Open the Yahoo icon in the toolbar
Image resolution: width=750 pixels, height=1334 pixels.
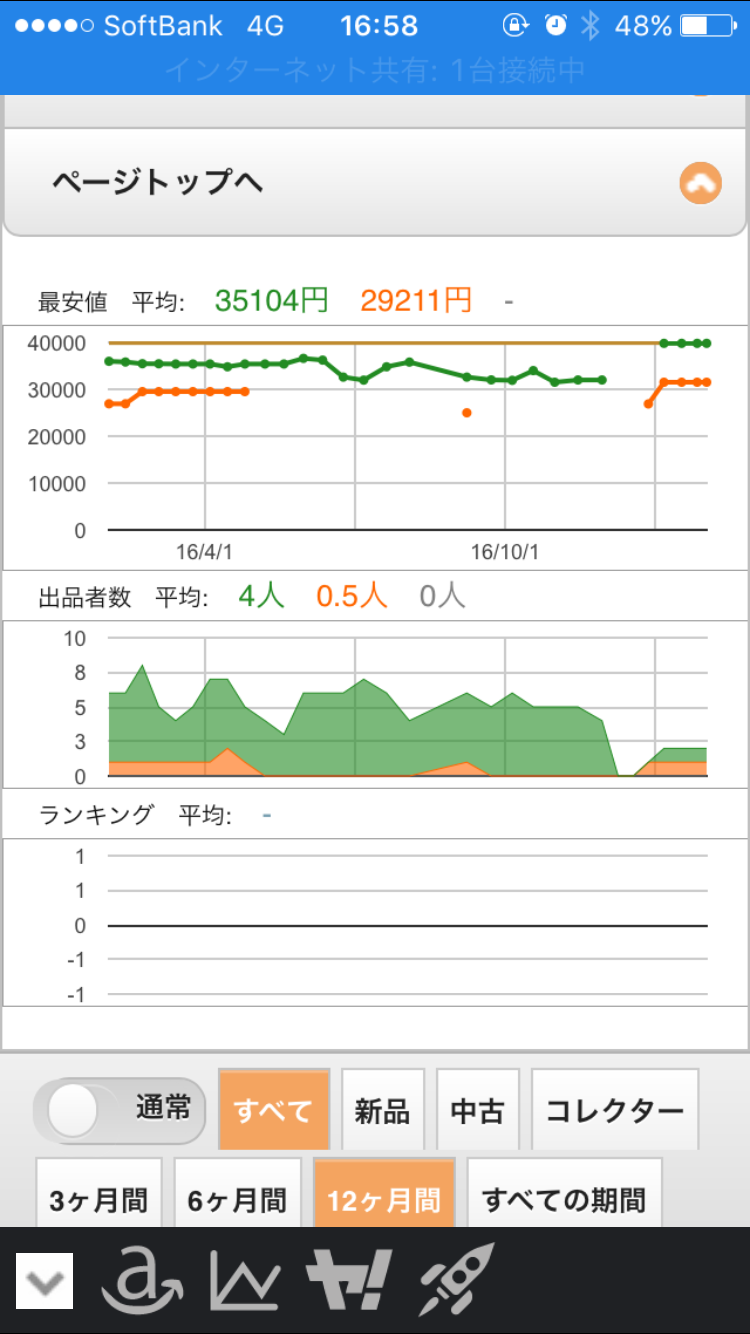(x=349, y=1281)
